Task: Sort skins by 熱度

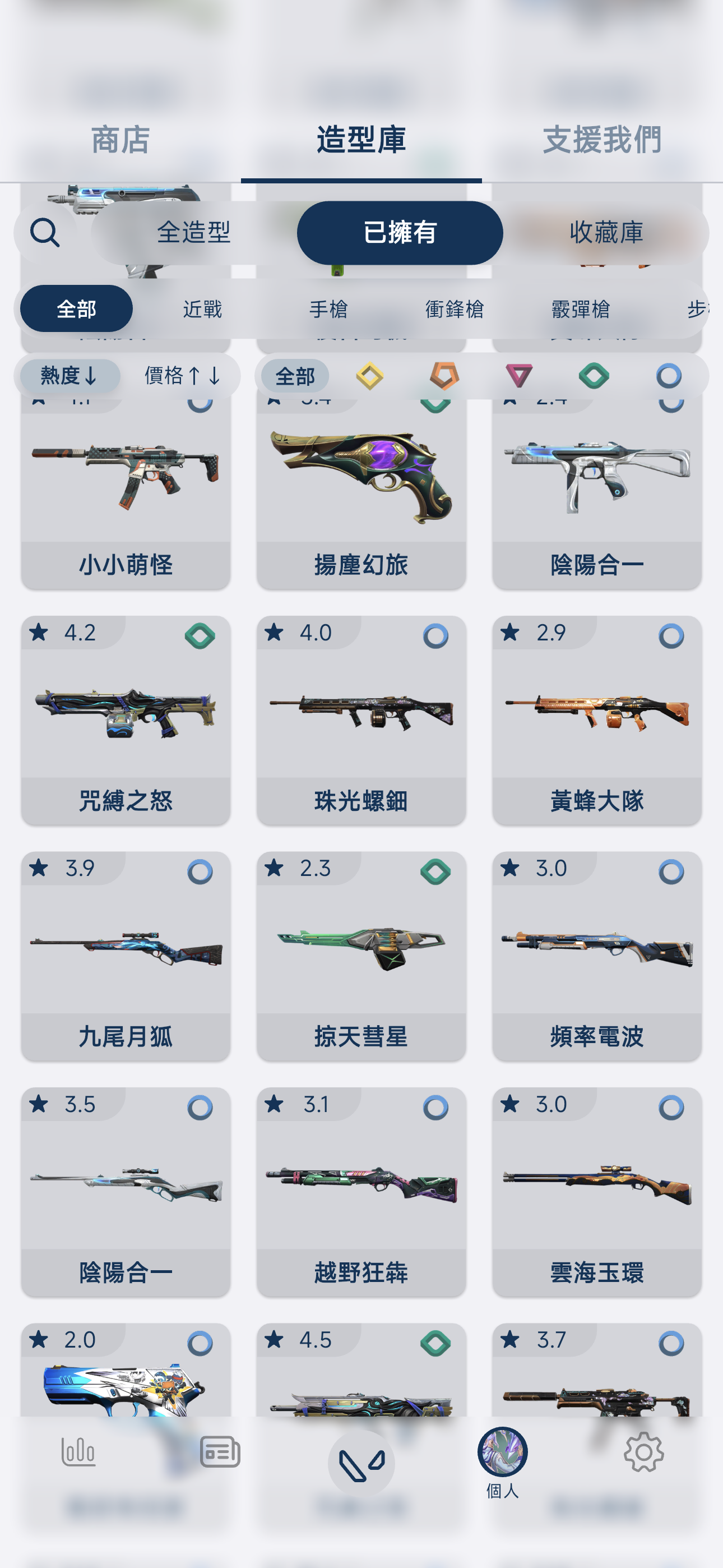Action: click(69, 376)
